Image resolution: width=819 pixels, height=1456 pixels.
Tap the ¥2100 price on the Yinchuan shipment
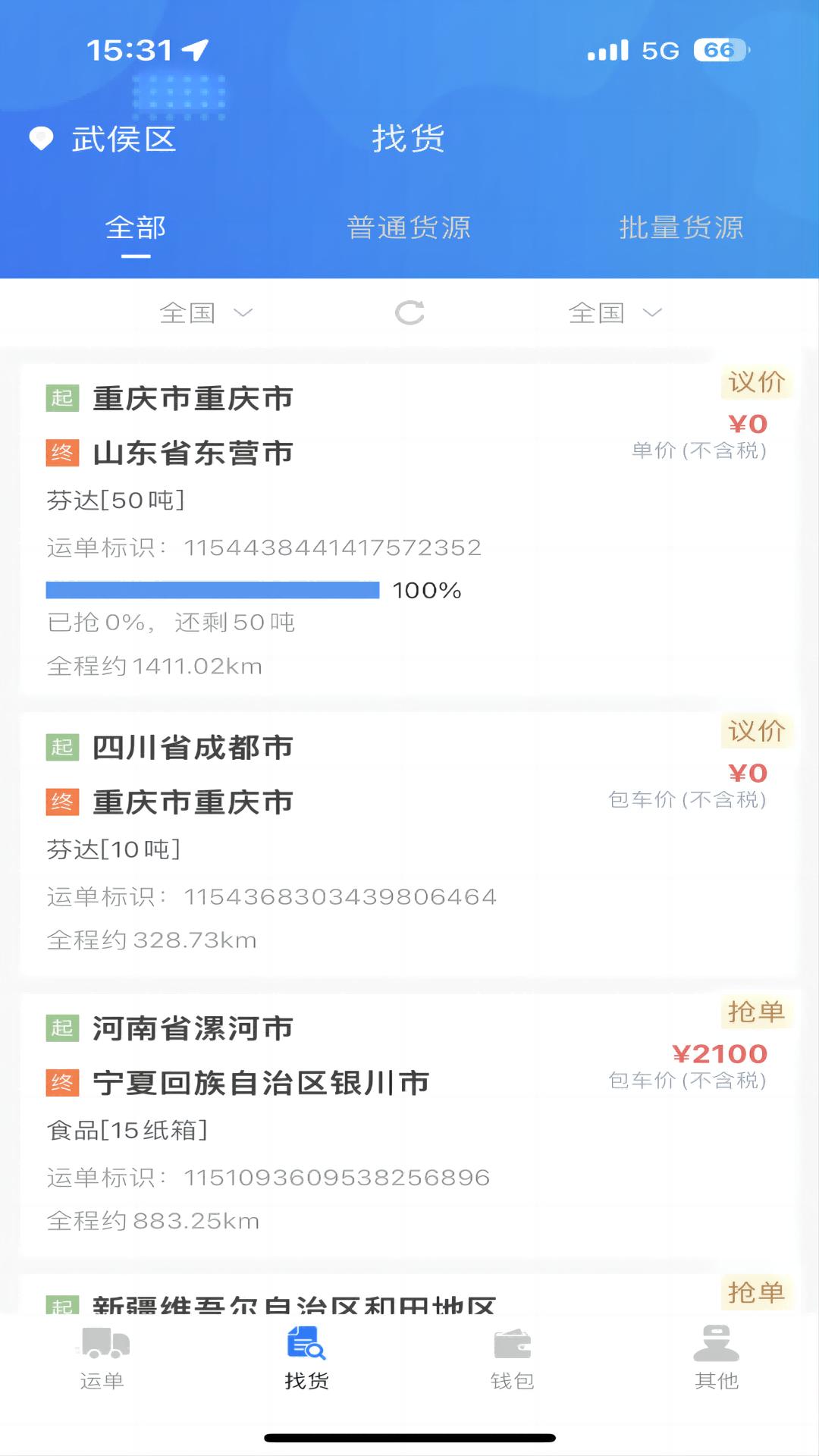722,1053
